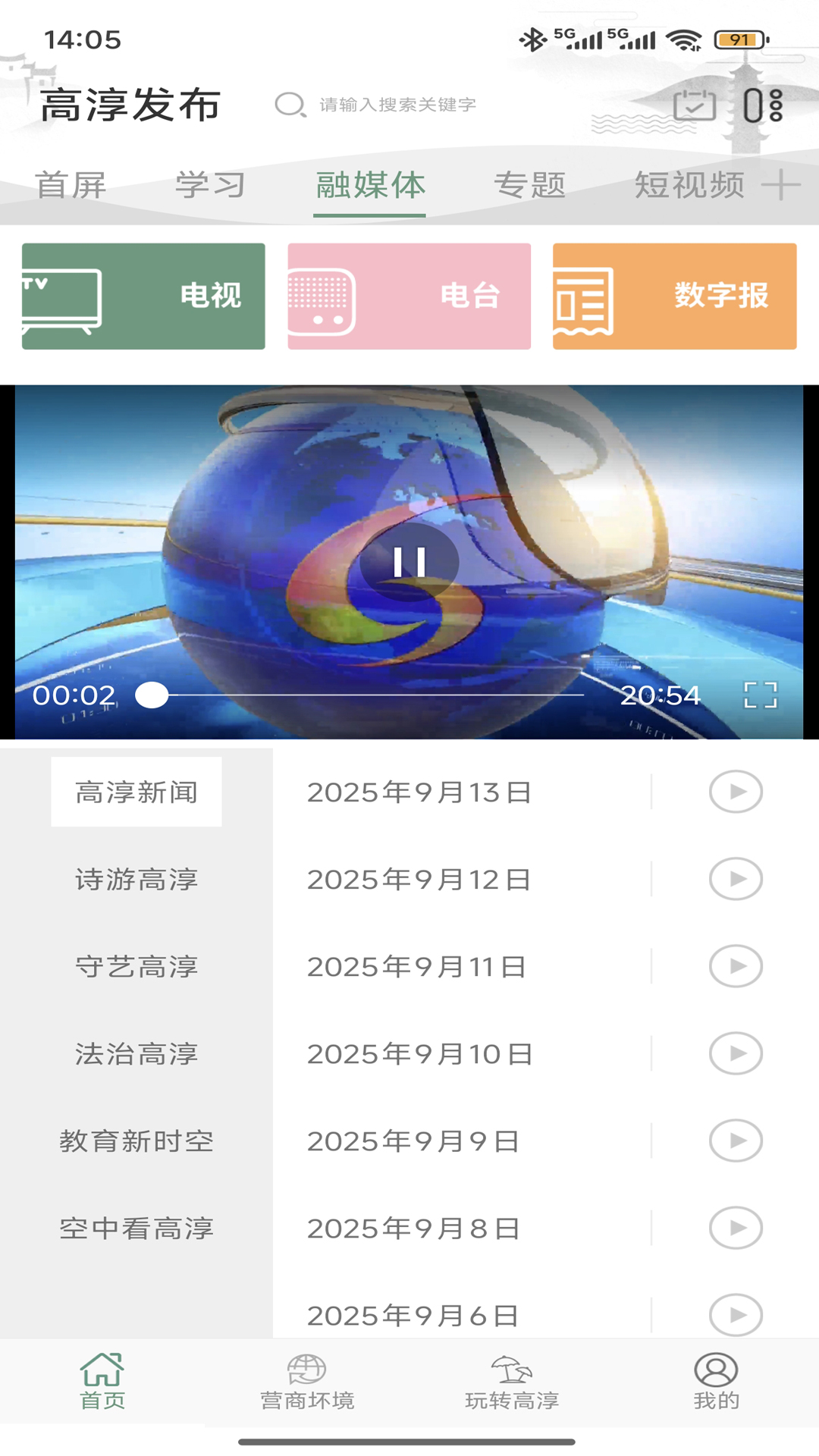This screenshot has height=1456, width=819.
Task: Select the 法治高淳 channel
Action: (x=136, y=1053)
